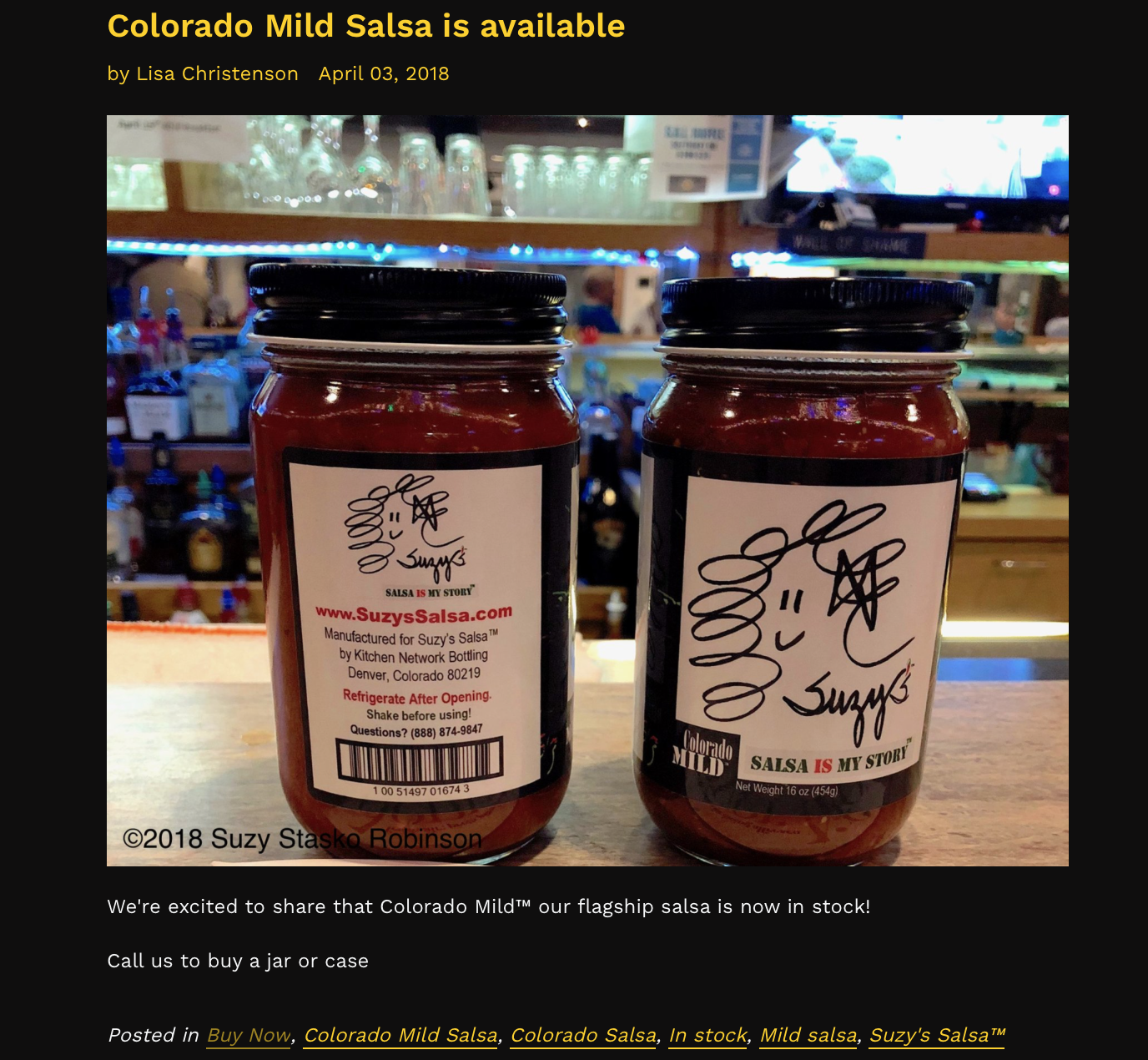Open the In stock tag link
The image size is (1148, 1060).
click(x=707, y=1035)
